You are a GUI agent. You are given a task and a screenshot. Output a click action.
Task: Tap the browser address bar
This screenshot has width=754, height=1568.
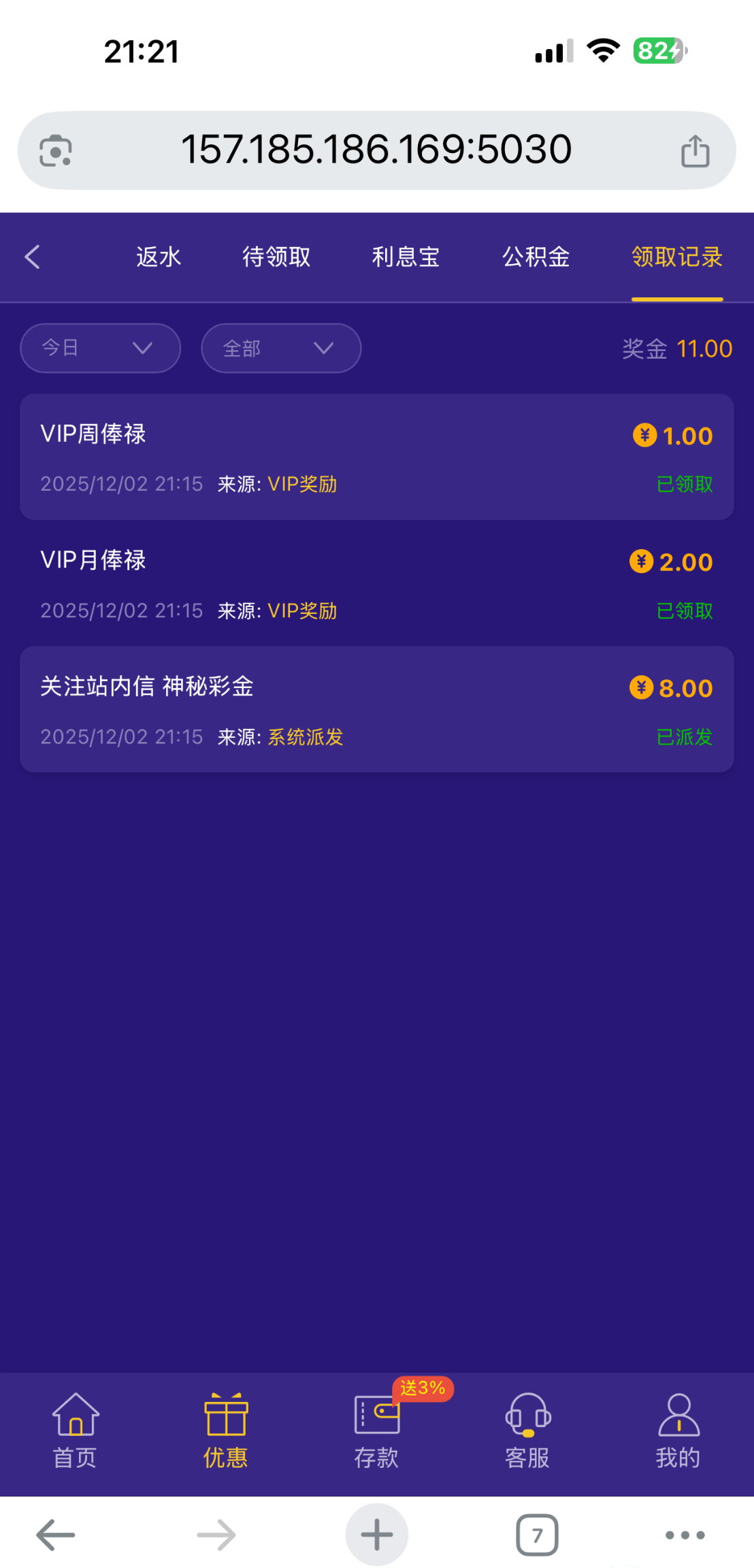(376, 150)
